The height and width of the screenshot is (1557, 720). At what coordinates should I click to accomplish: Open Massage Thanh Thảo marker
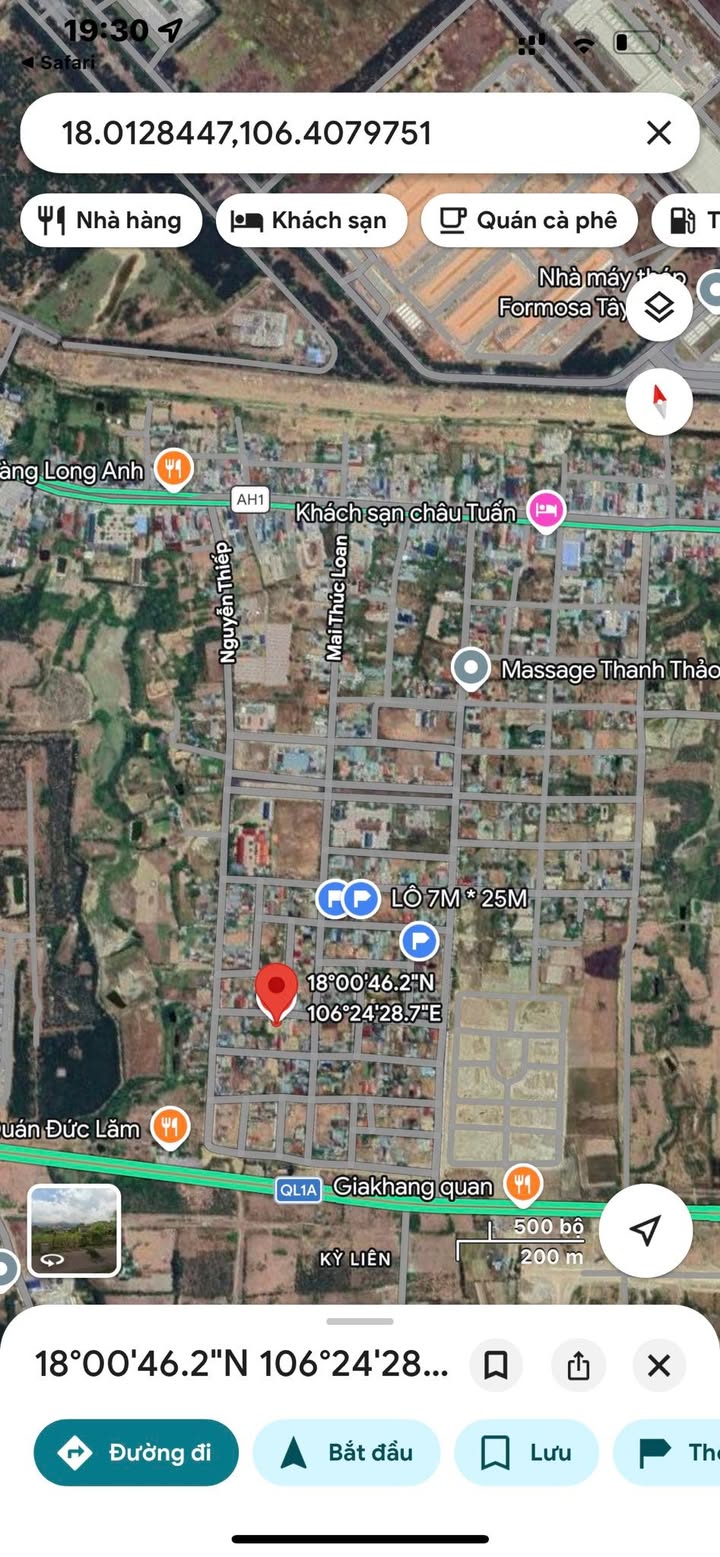(x=470, y=670)
